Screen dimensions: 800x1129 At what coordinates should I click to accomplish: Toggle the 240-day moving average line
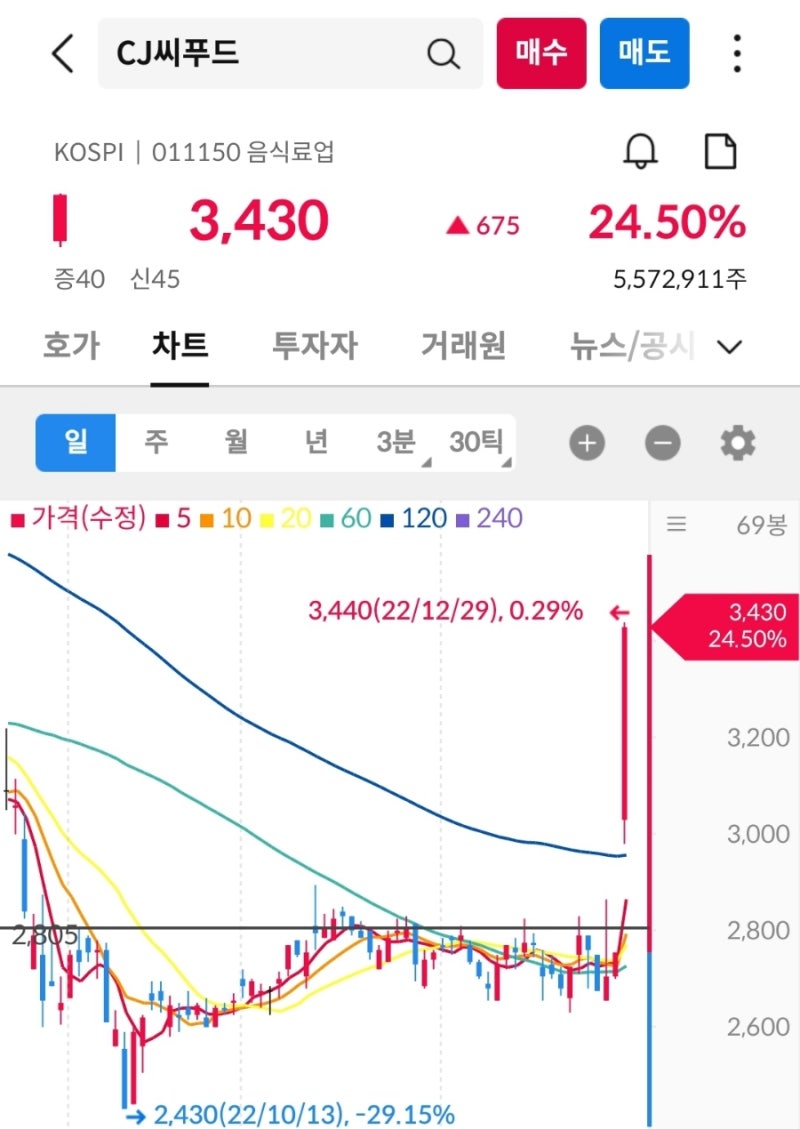coord(487,519)
